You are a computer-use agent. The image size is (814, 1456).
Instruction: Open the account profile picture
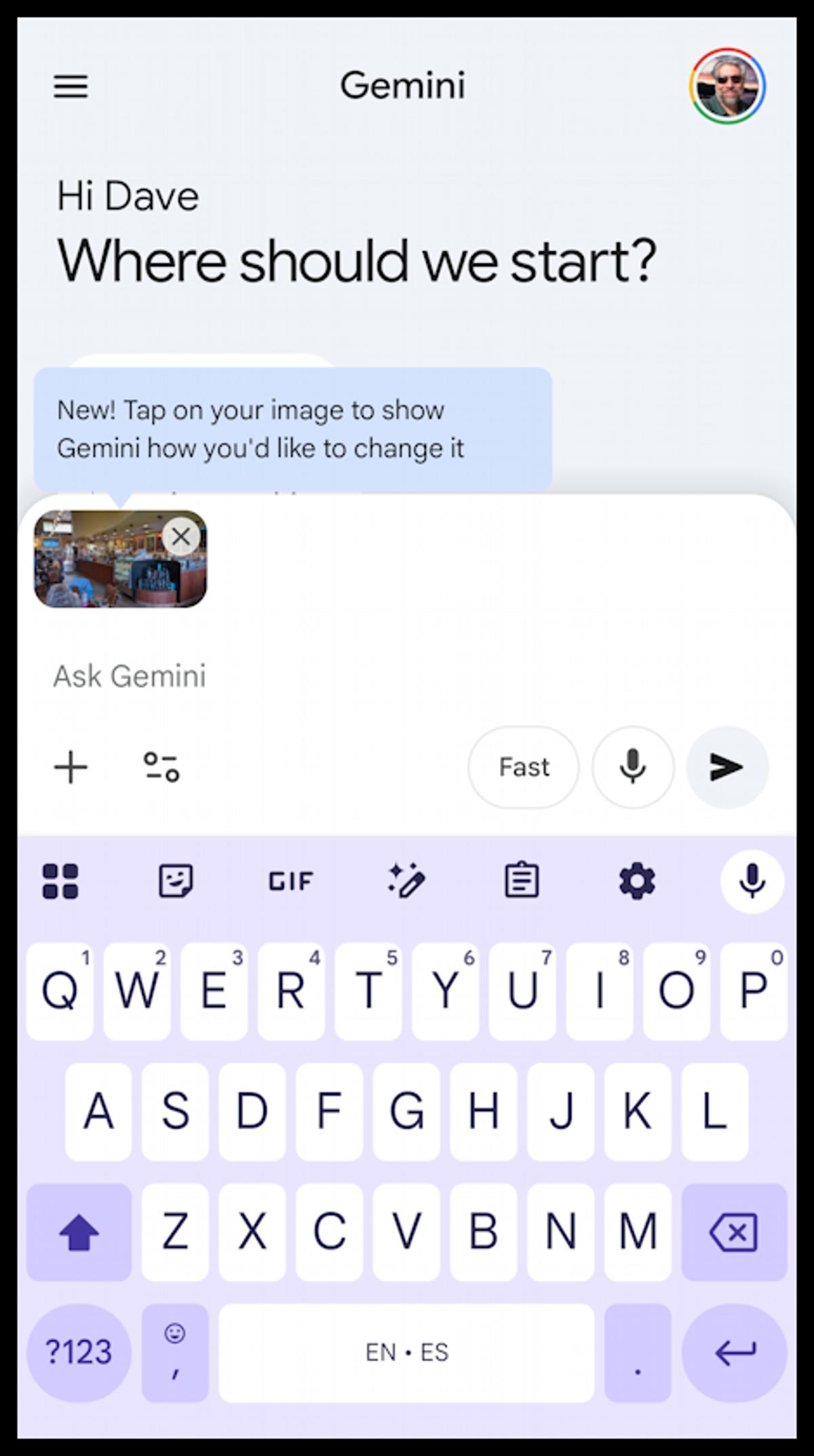tap(727, 87)
